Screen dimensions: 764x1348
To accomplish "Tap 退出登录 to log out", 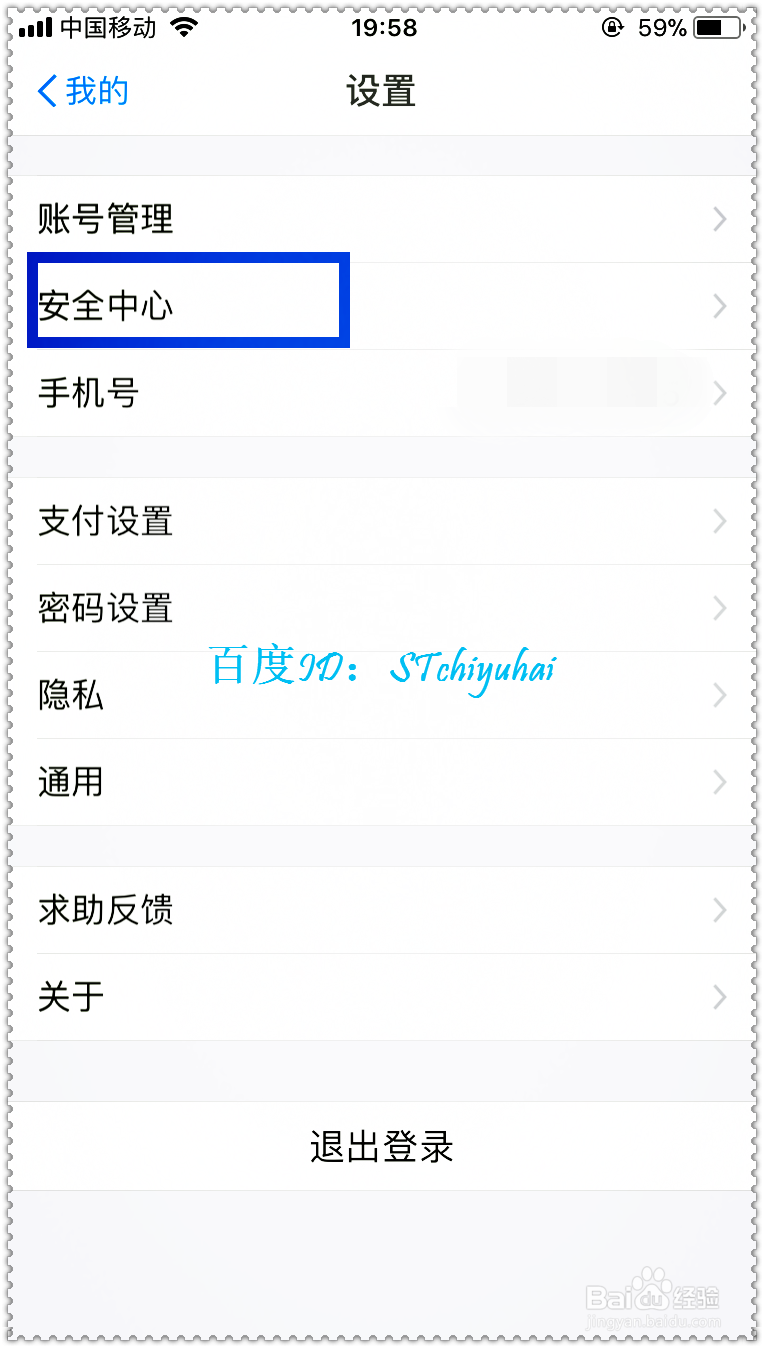I will click(x=381, y=1148).
